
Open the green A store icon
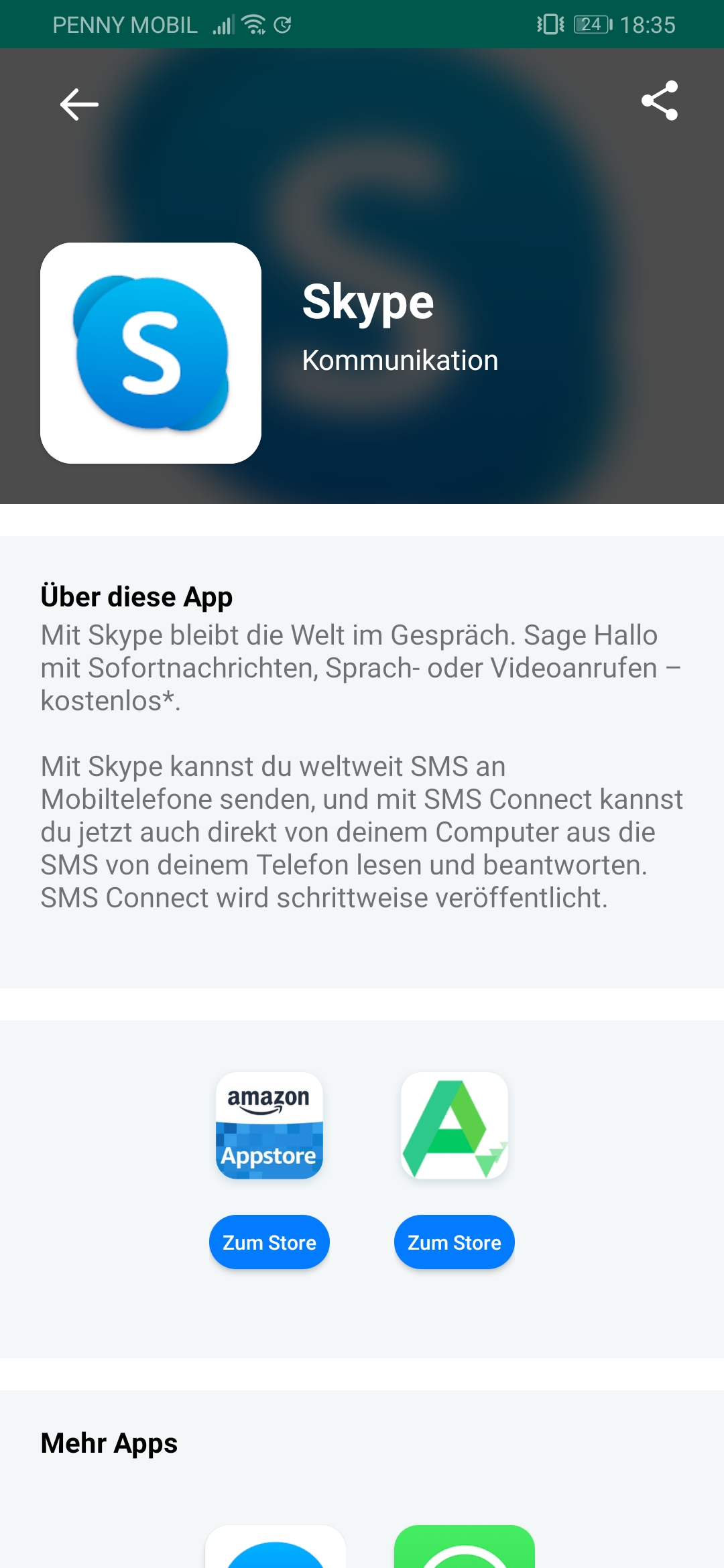455,1126
